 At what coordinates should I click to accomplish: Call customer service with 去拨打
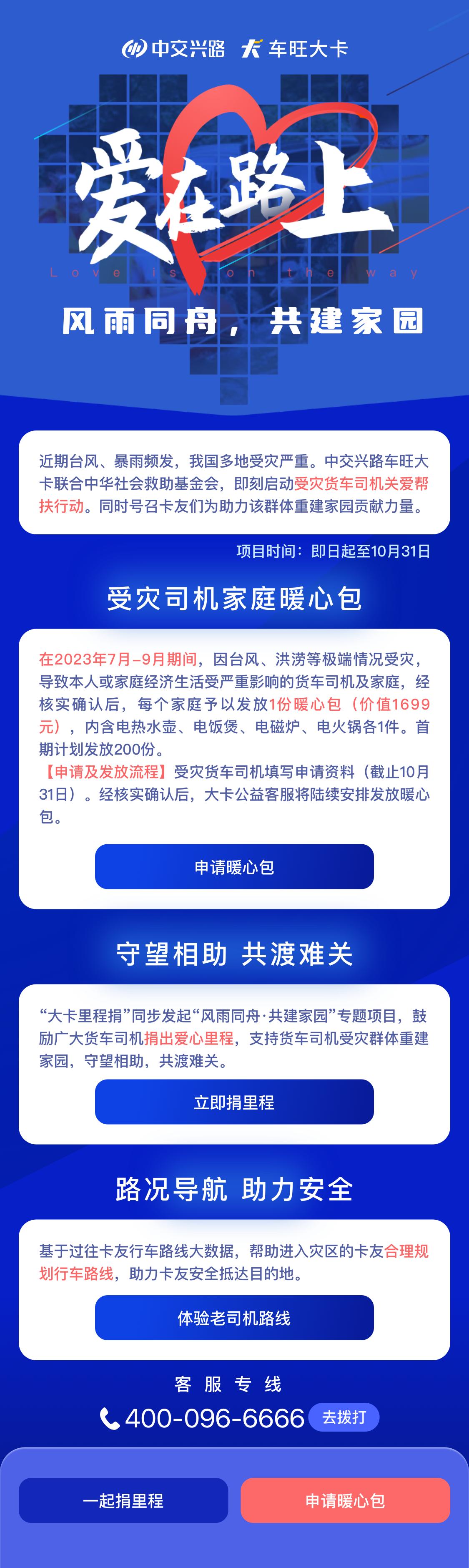344,1418
